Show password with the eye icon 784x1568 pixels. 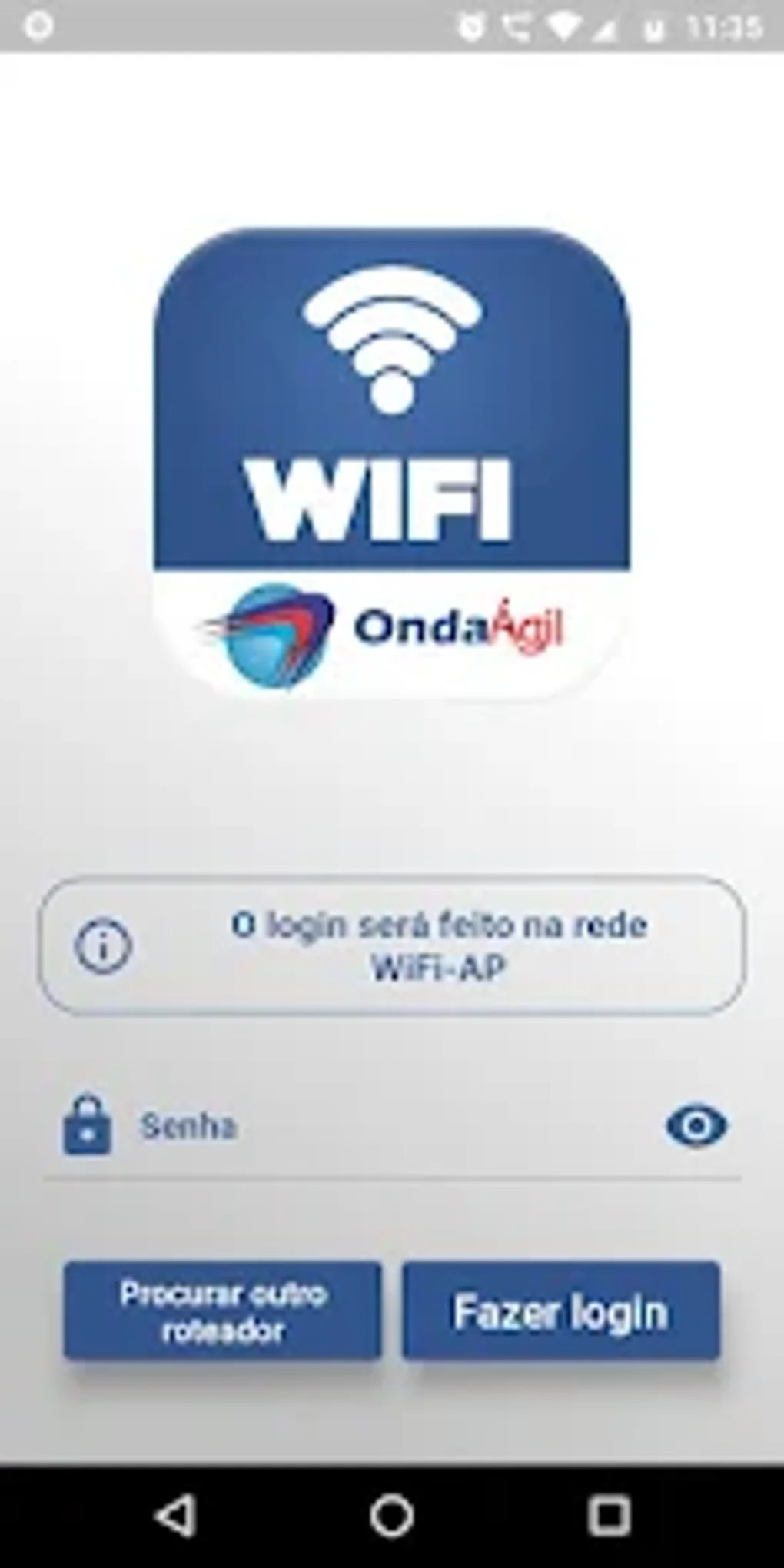click(696, 1127)
